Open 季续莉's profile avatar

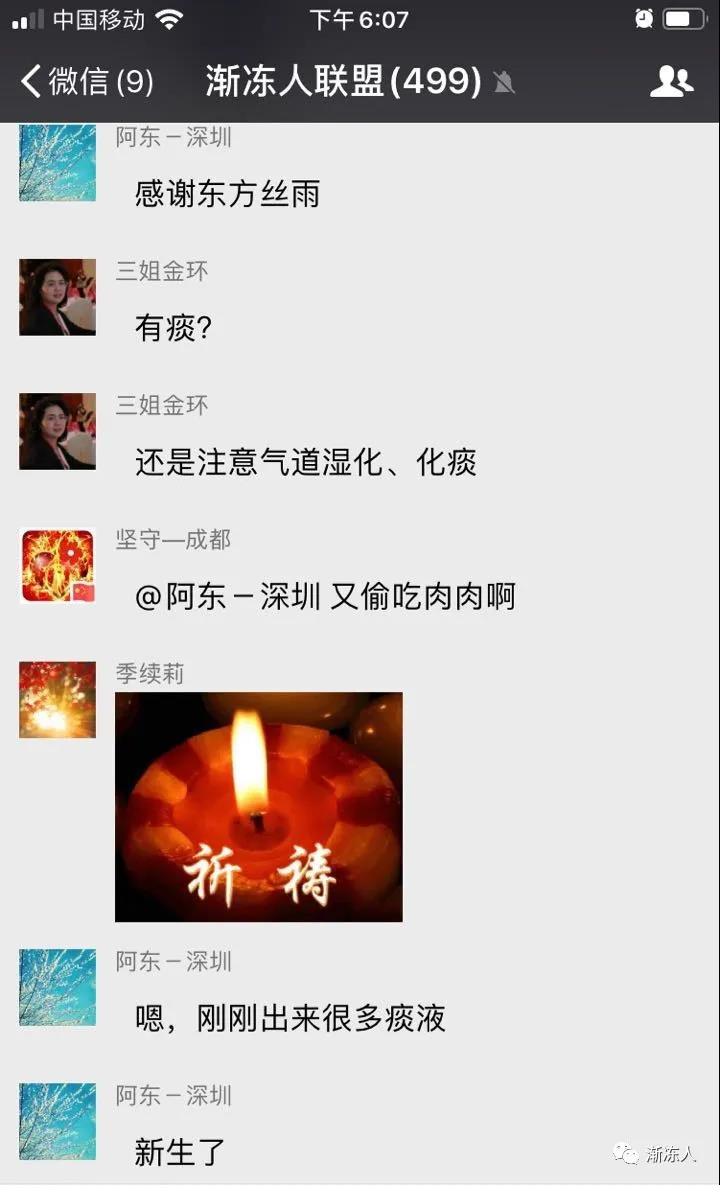(58, 699)
